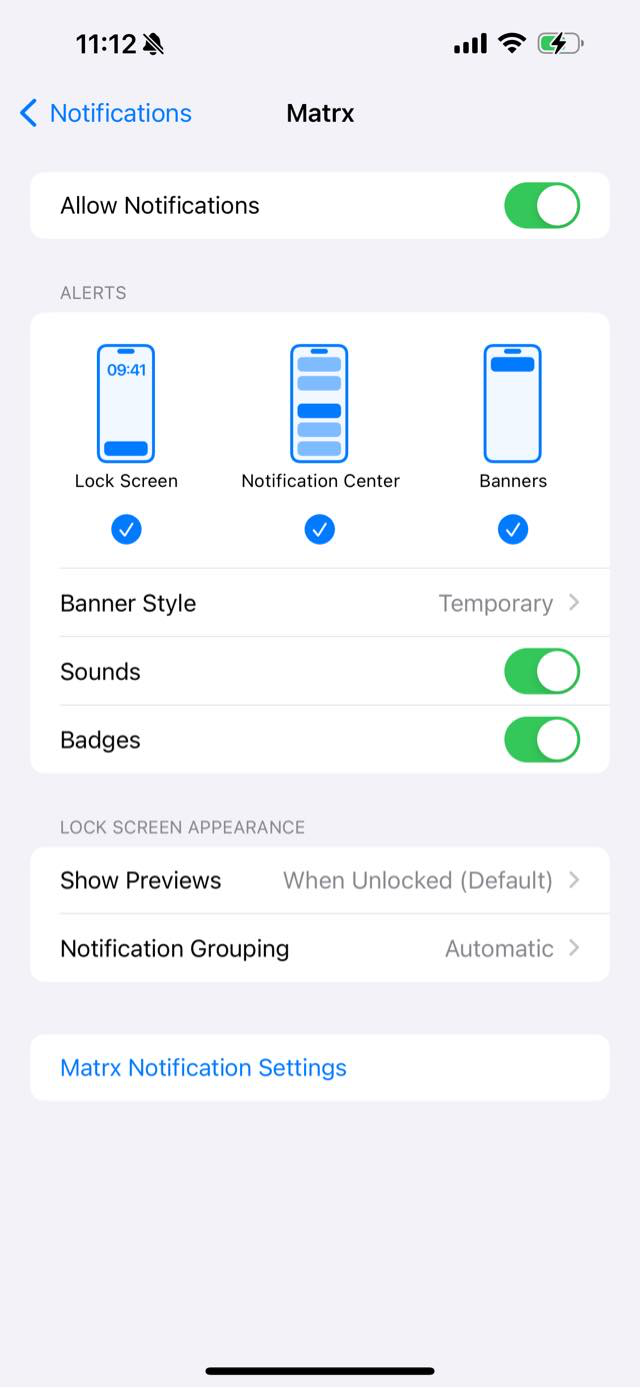Disable the Badges switch
This screenshot has height=1388, width=640.
coord(541,741)
